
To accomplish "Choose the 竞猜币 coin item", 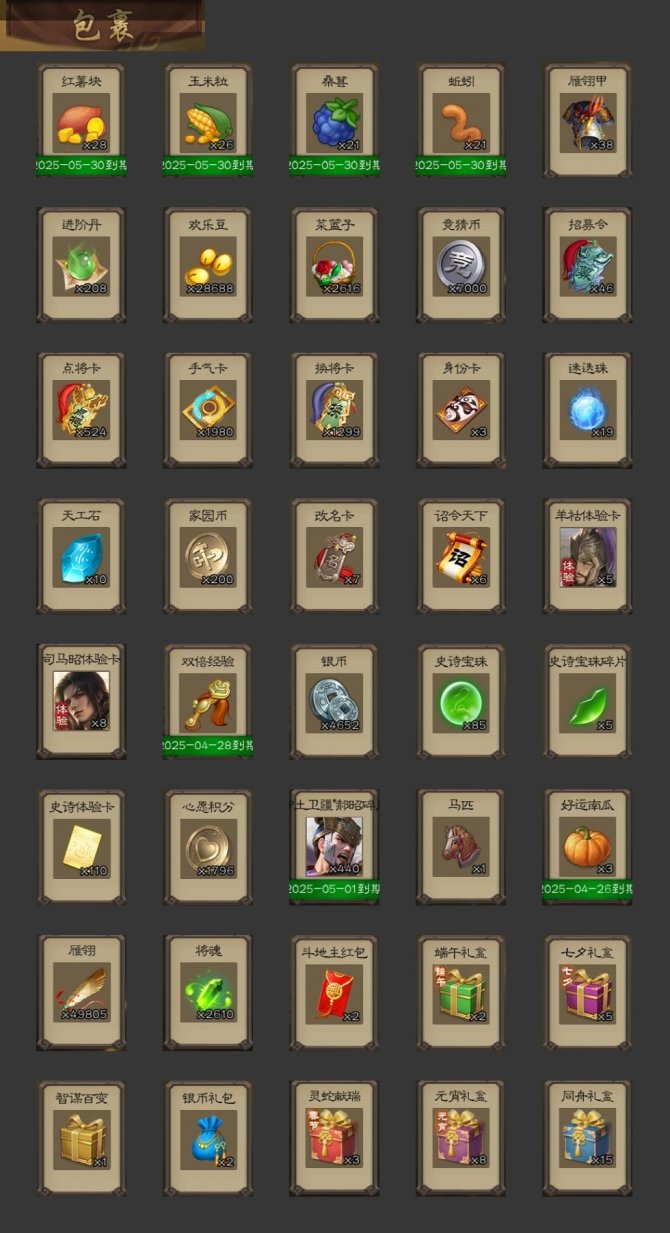I will [461, 267].
